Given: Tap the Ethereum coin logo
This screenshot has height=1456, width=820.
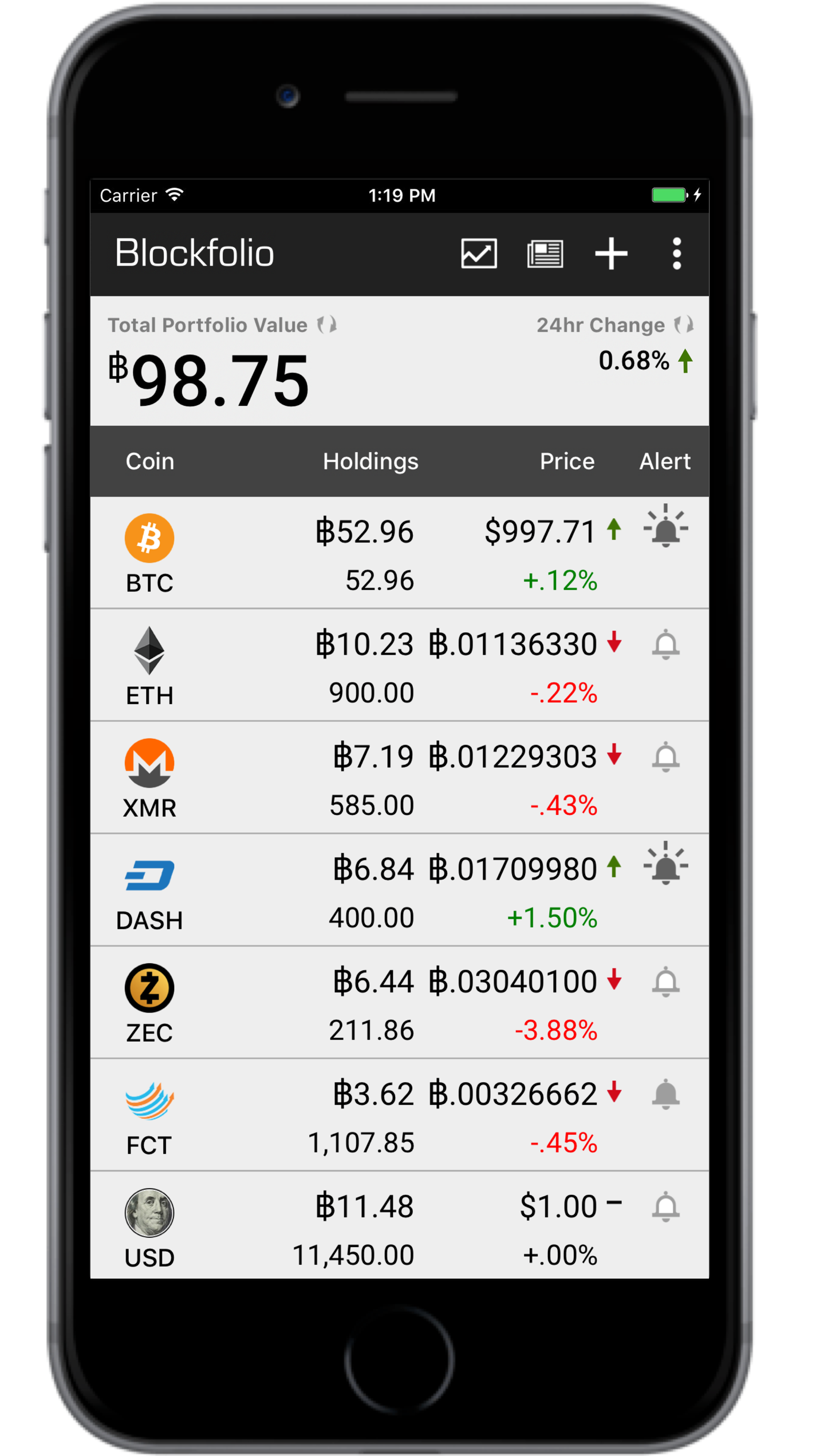Looking at the screenshot, I should tap(149, 650).
